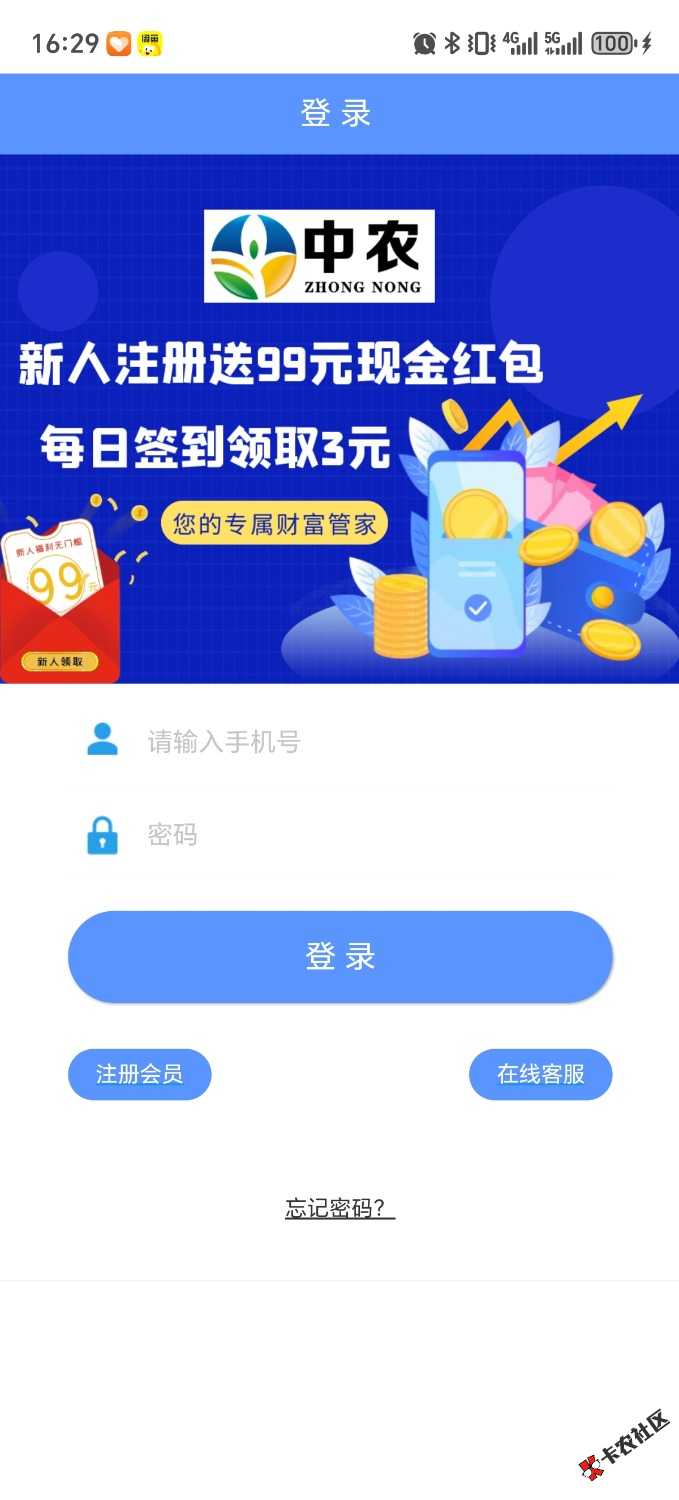Open the 忘记密码? forgot password link
This screenshot has height=1500, width=679.
(340, 1208)
